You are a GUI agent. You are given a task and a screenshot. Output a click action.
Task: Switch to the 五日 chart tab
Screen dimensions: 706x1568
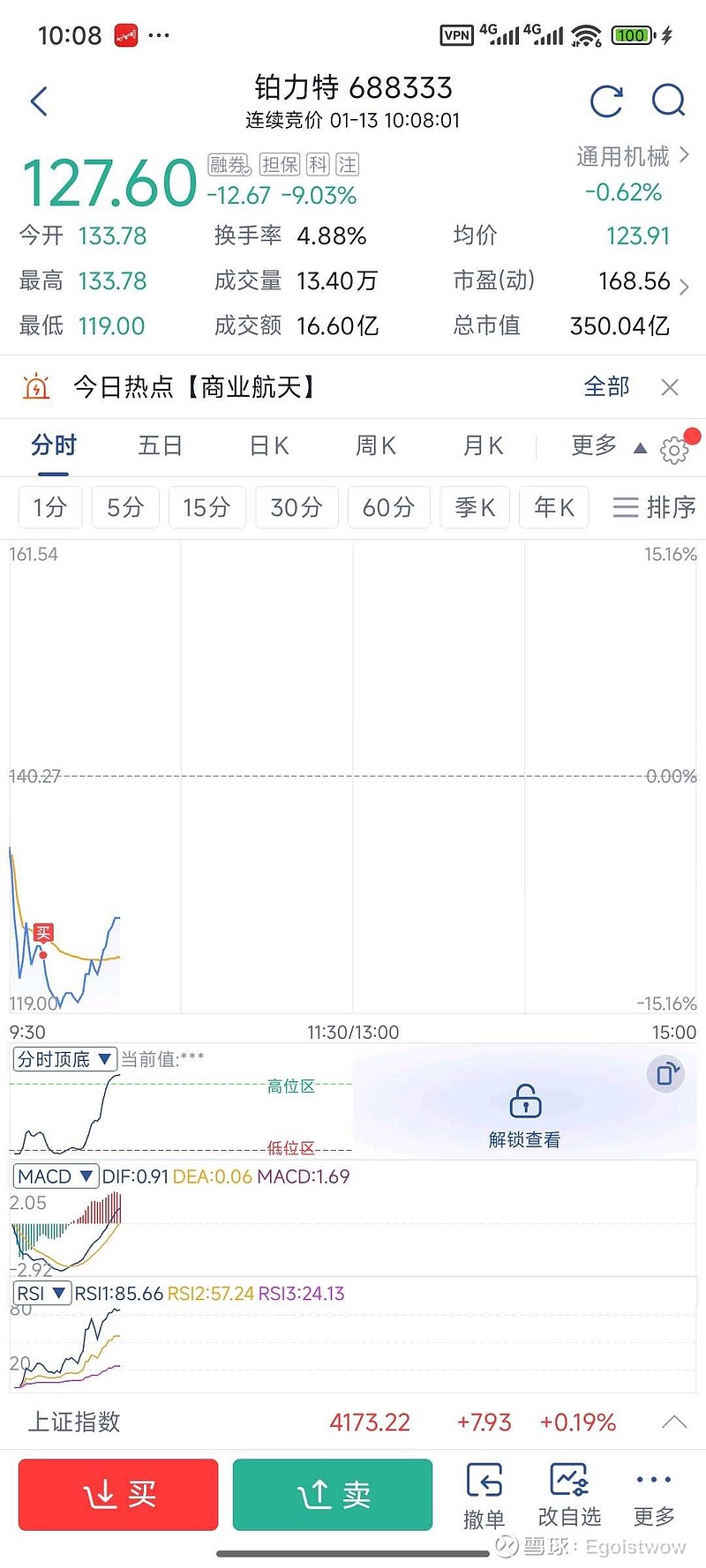160,445
